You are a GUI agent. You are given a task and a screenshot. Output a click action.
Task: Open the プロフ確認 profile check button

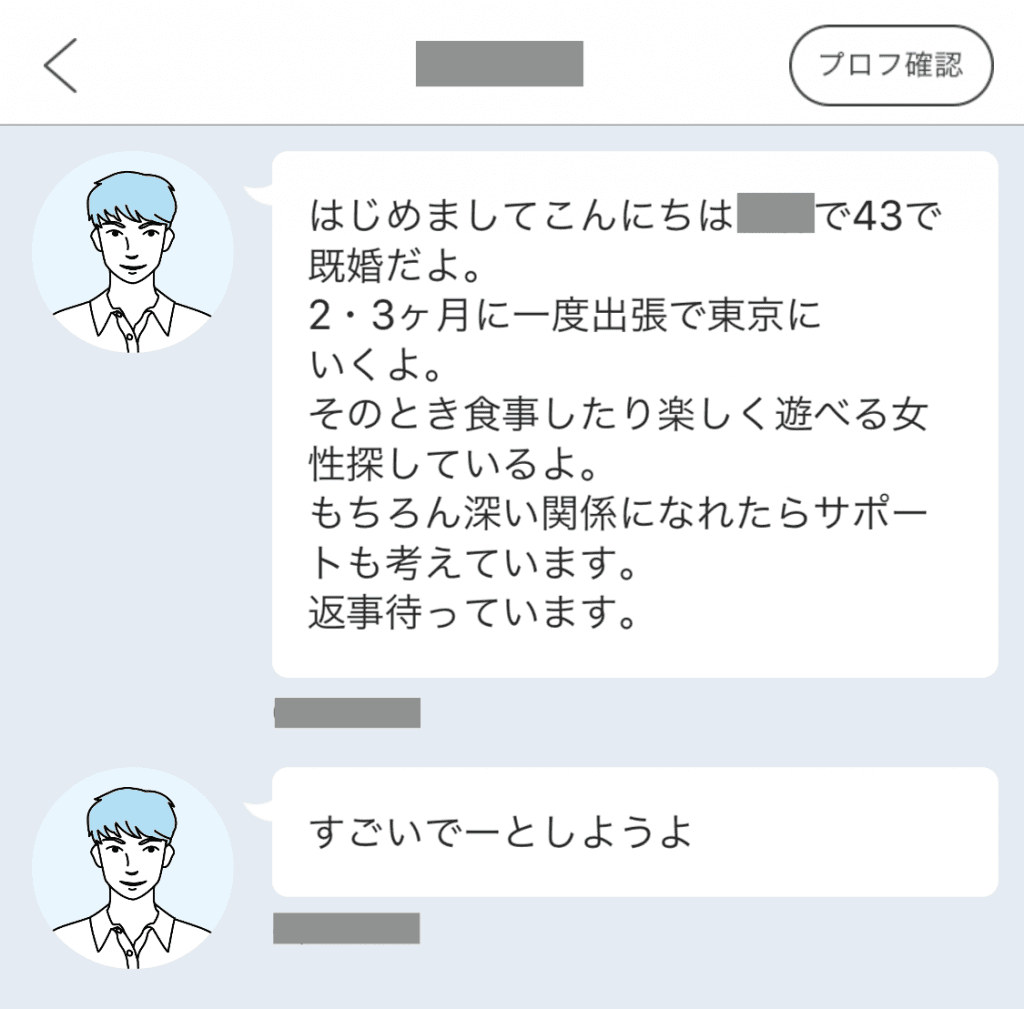(891, 66)
